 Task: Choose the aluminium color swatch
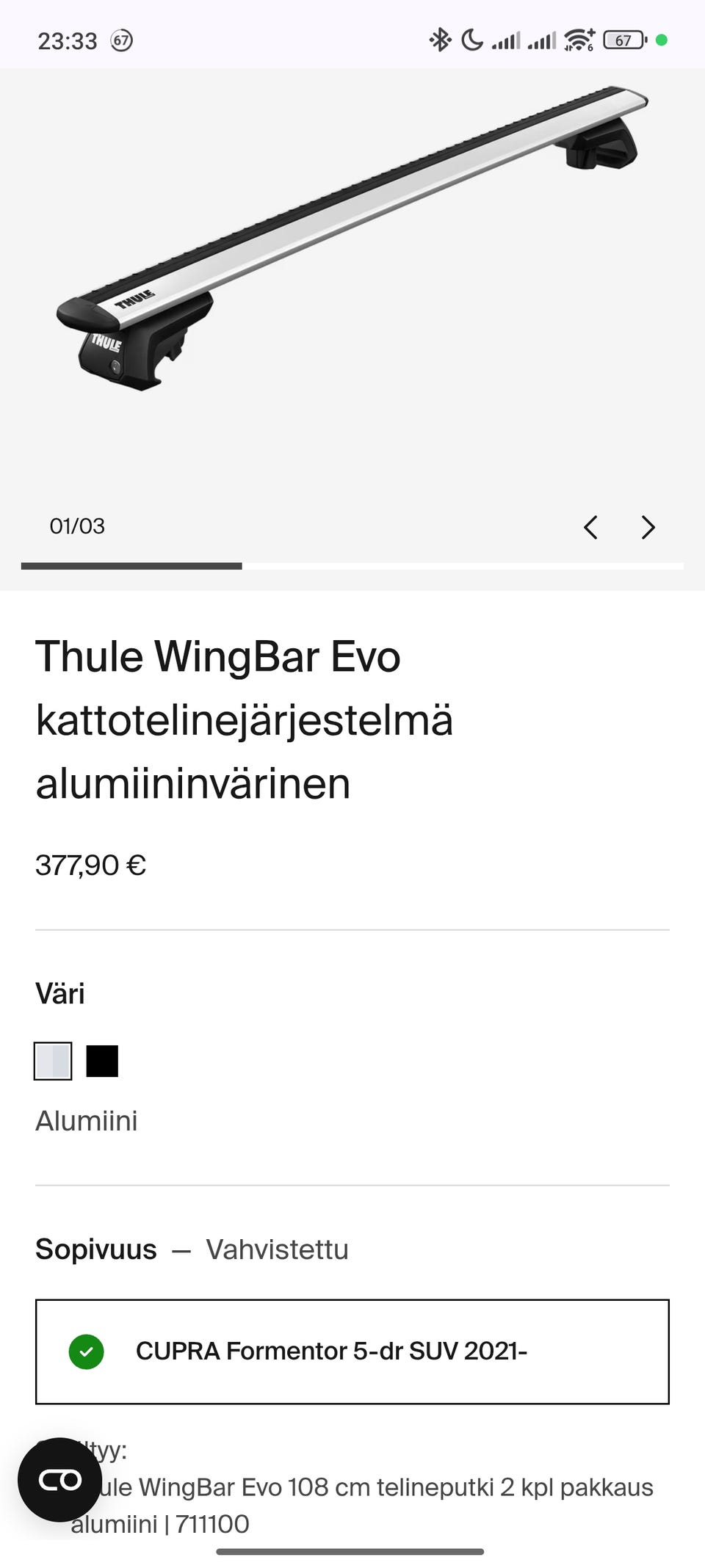coord(53,1061)
